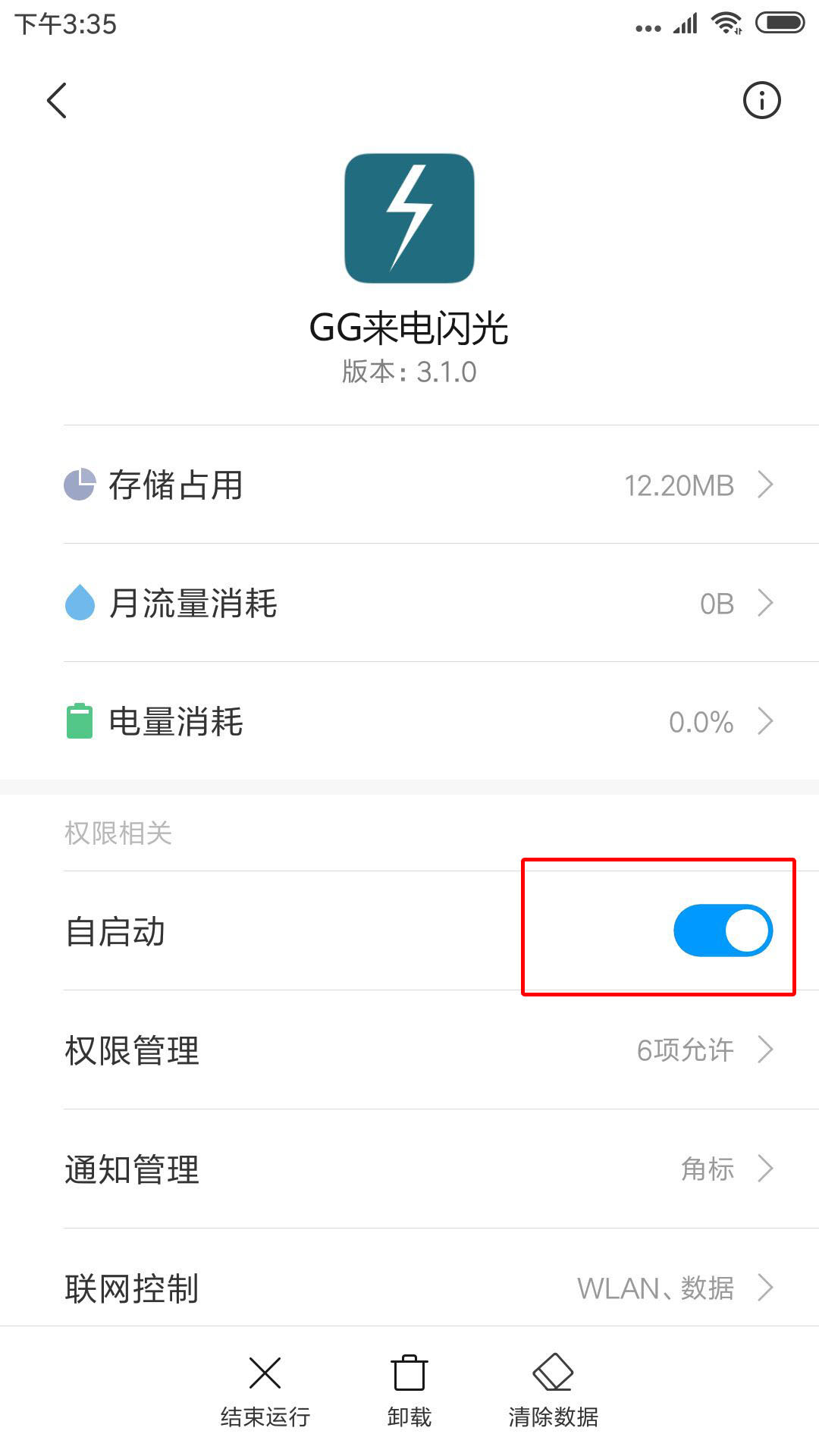819x1456 pixels.
Task: View 月流量消耗 monthly data usage
Action: 419,604
